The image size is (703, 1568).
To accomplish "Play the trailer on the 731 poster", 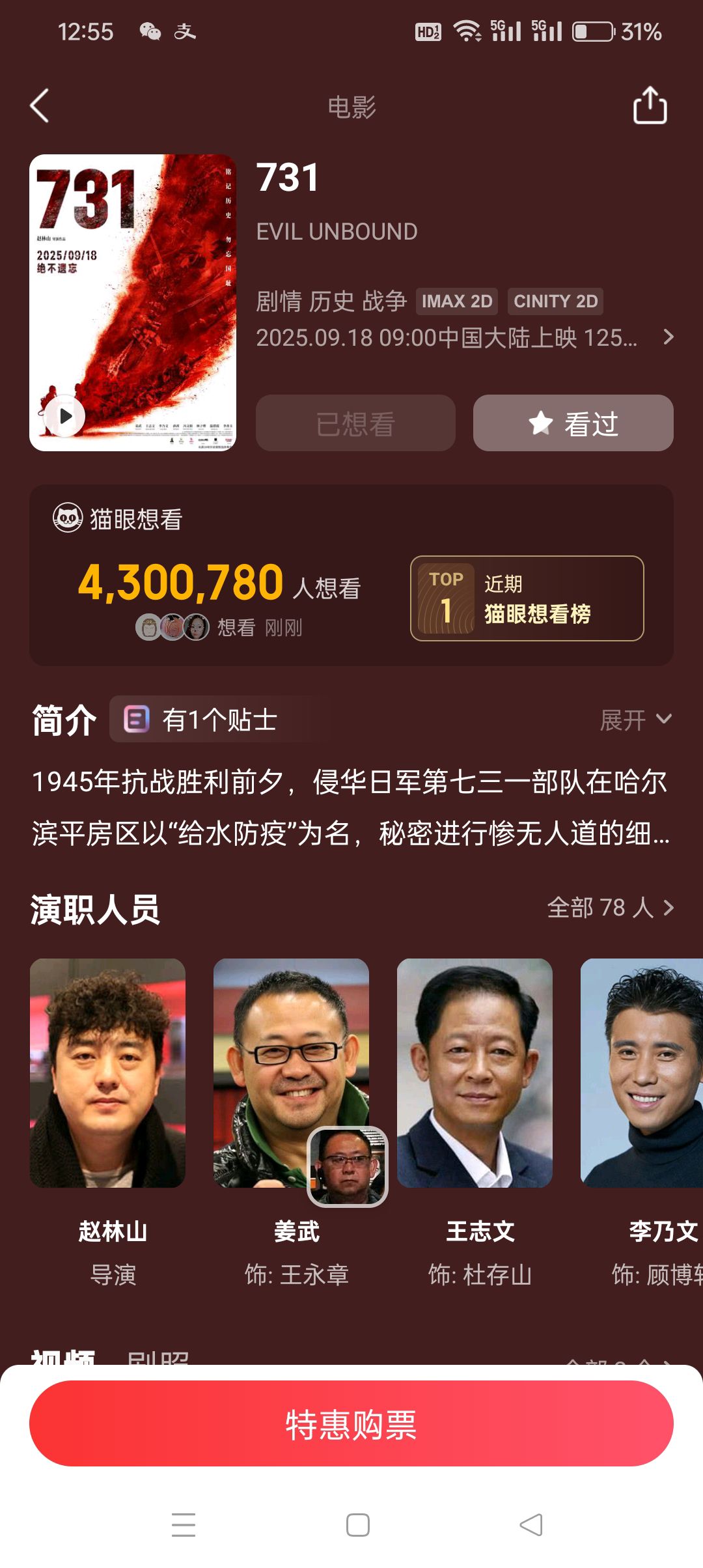I will [65, 415].
